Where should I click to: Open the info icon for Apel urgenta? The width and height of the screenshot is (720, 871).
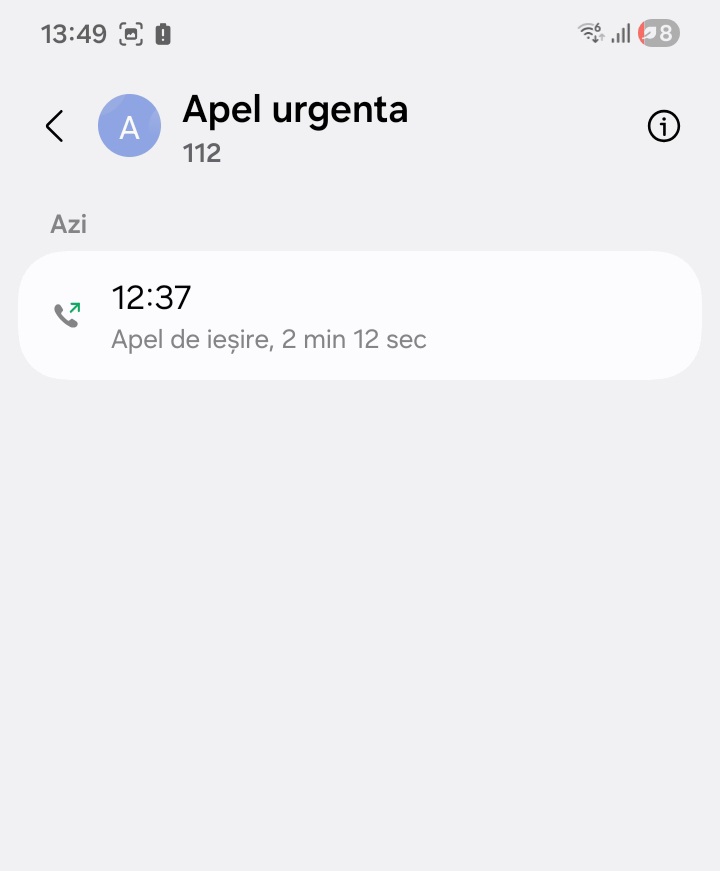664,127
